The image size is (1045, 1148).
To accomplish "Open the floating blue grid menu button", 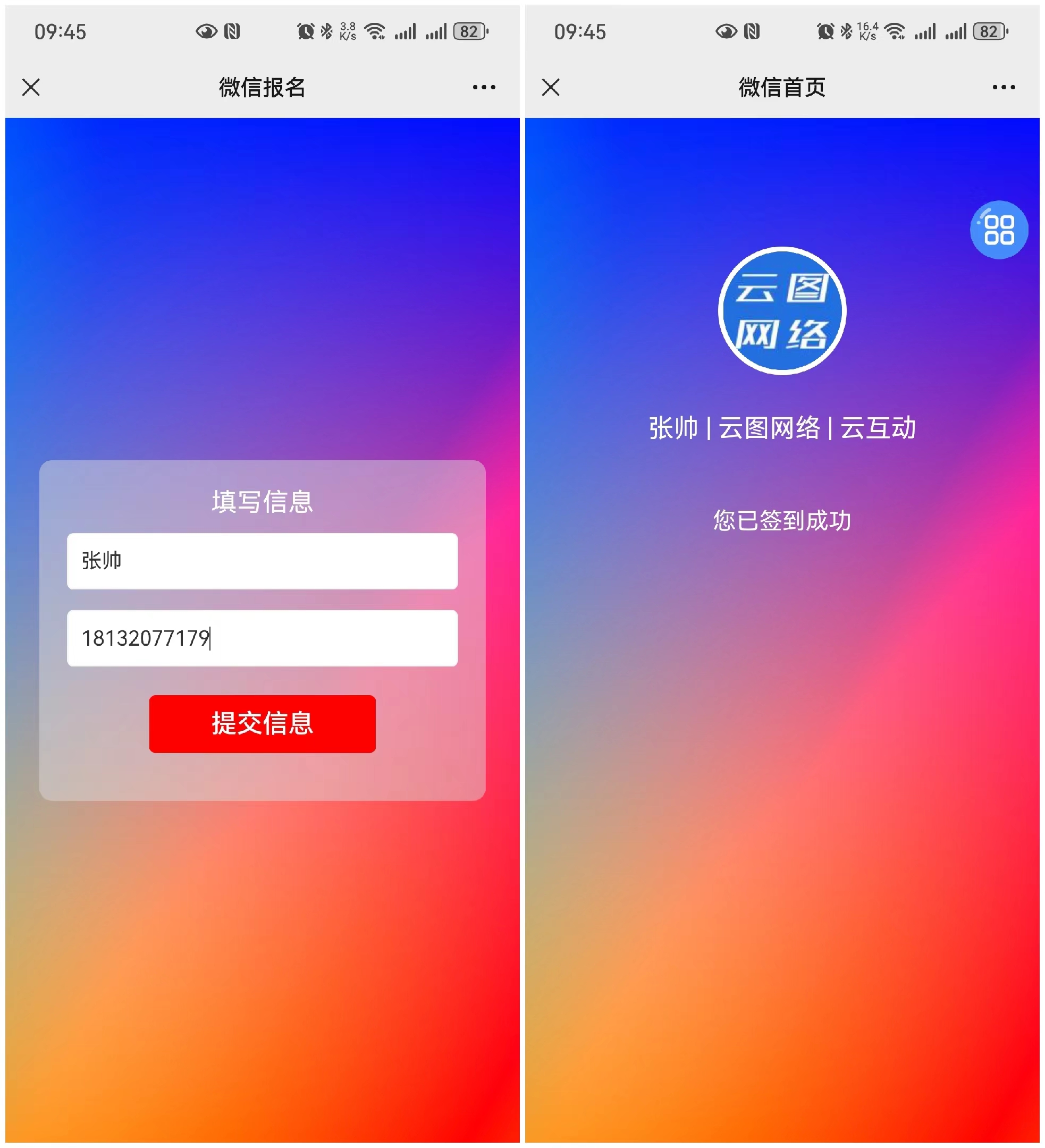I will (998, 230).
